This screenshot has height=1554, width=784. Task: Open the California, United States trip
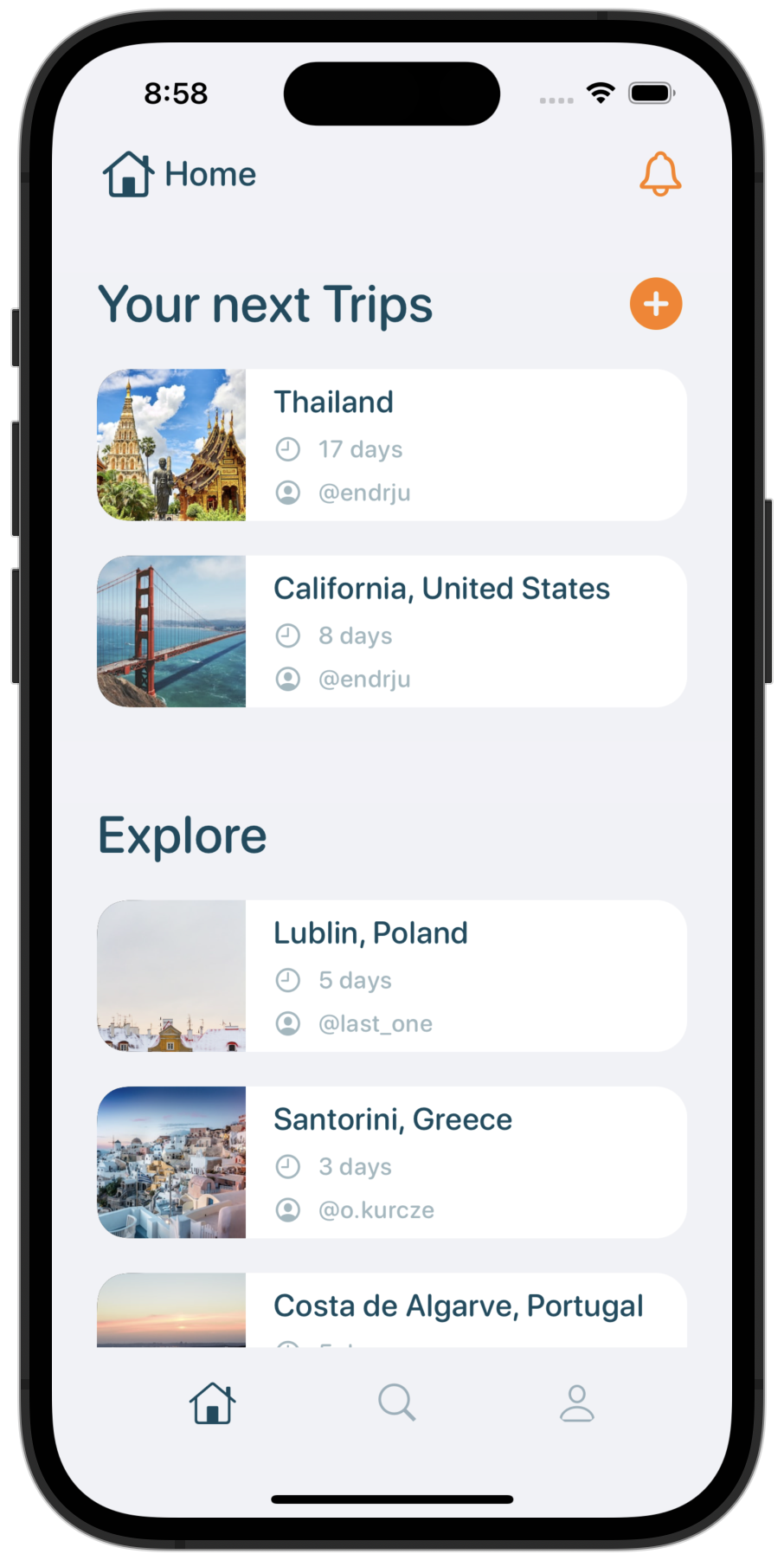392,631
